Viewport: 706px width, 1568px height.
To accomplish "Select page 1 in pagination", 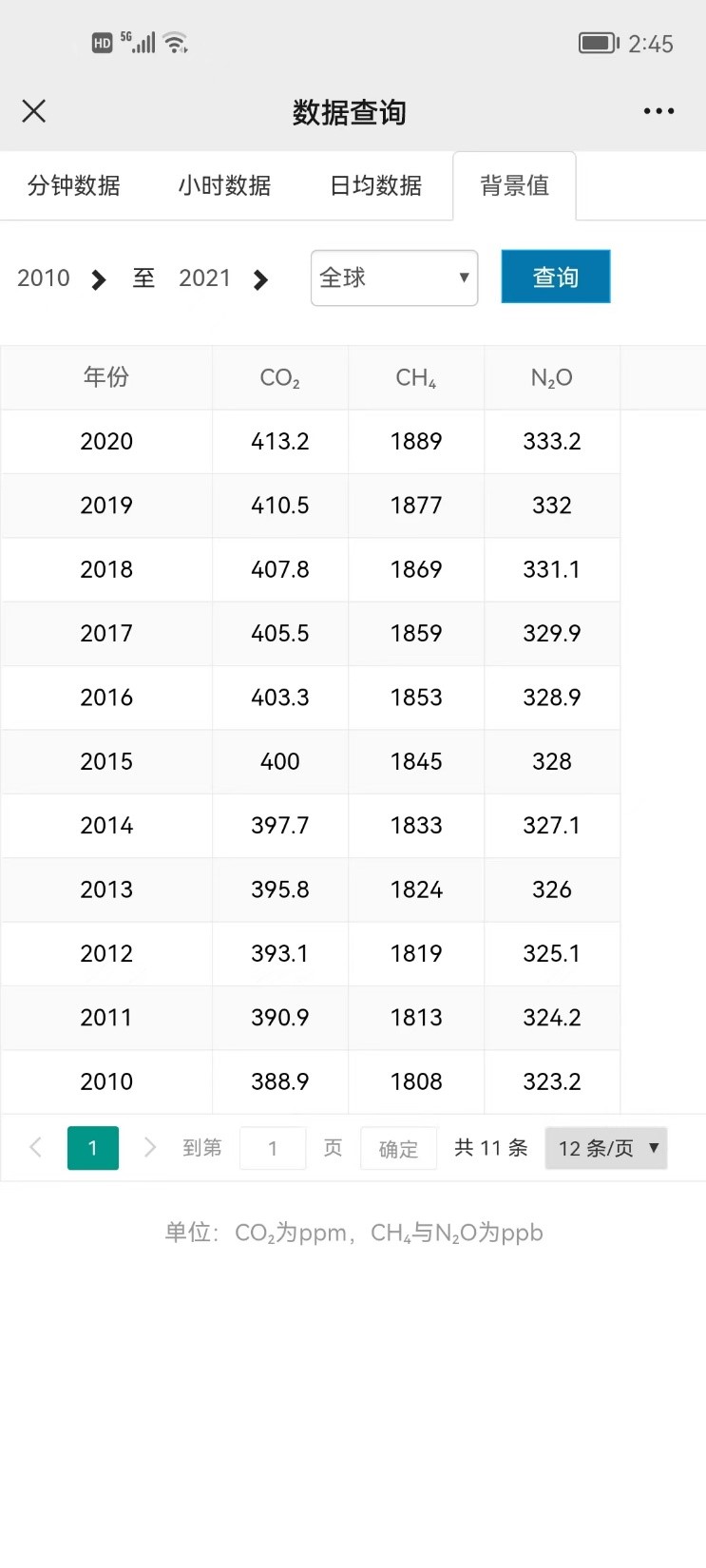I will [x=92, y=1147].
